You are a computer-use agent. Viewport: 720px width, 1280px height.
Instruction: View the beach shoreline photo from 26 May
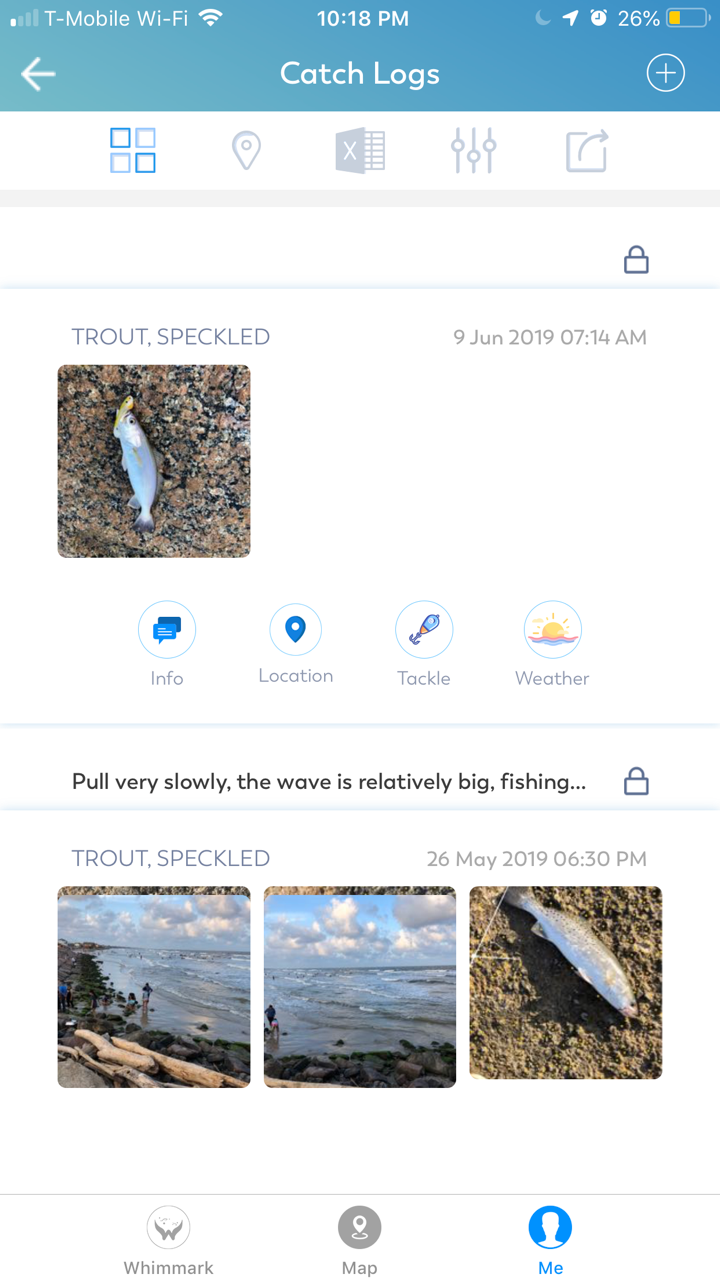tap(153, 987)
